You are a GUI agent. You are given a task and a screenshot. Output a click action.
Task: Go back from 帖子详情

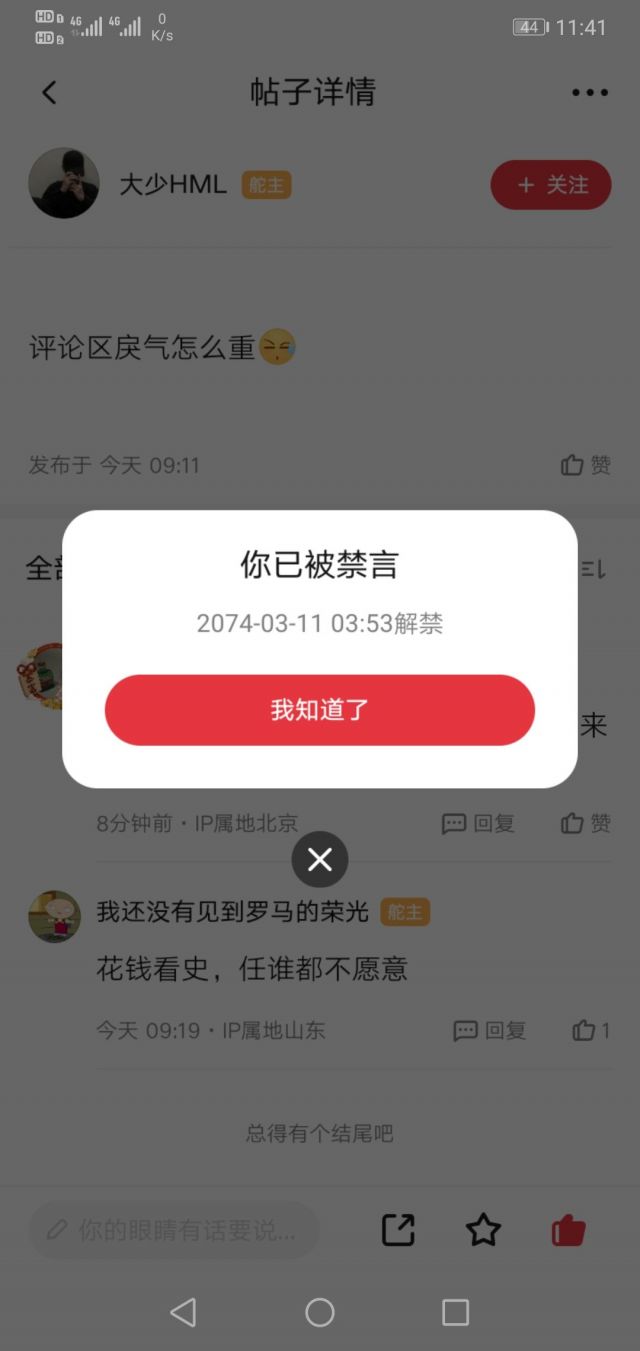click(49, 93)
